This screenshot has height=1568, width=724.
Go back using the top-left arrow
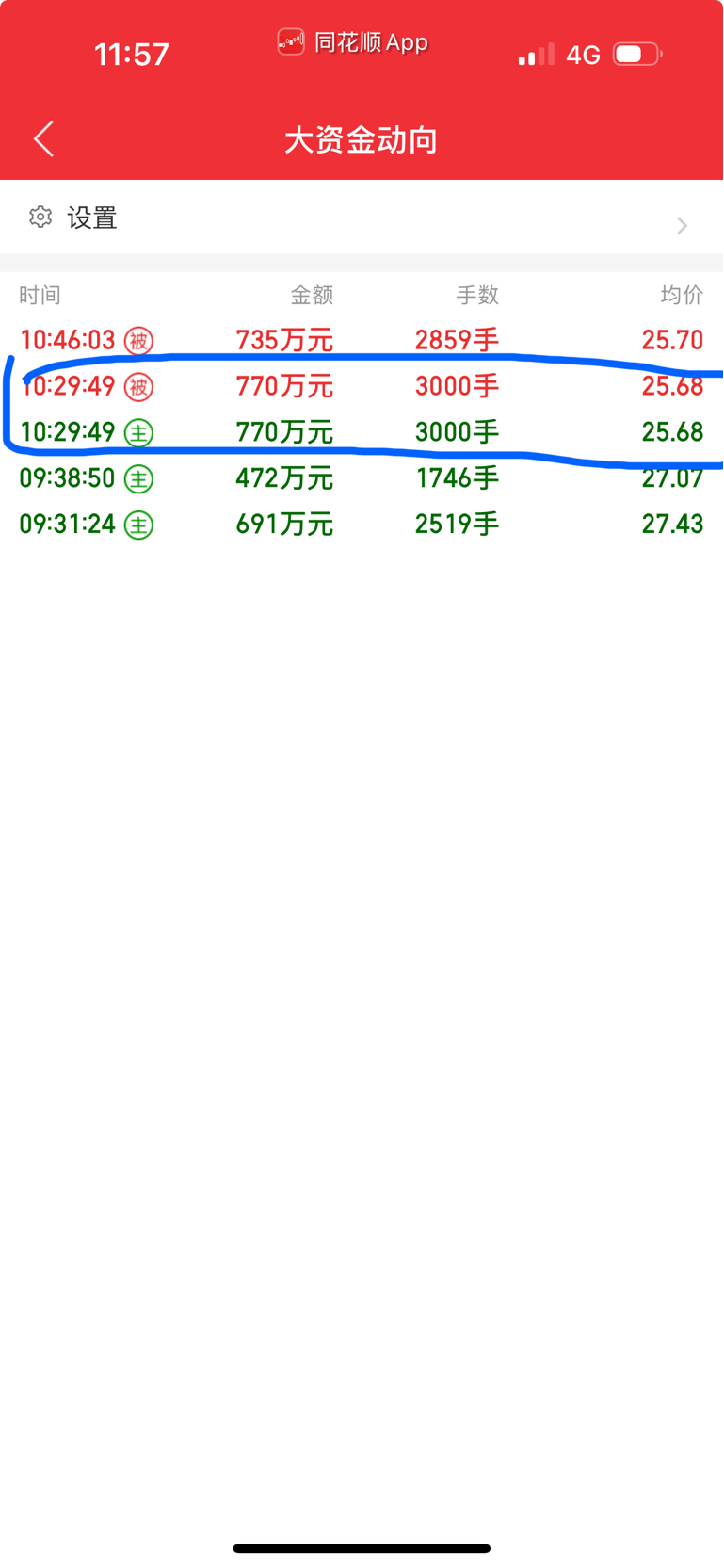click(x=43, y=139)
